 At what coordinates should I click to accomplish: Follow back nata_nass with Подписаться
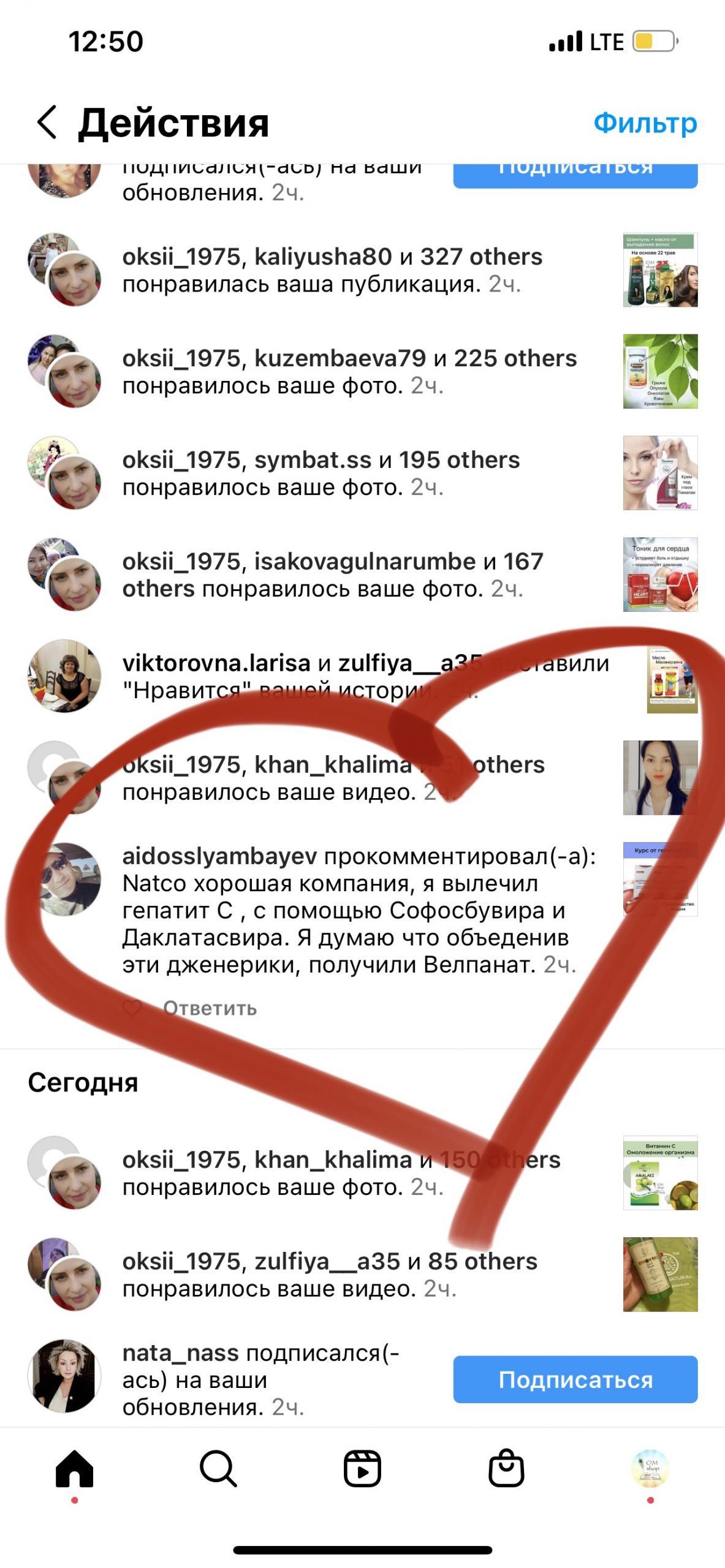[575, 1379]
